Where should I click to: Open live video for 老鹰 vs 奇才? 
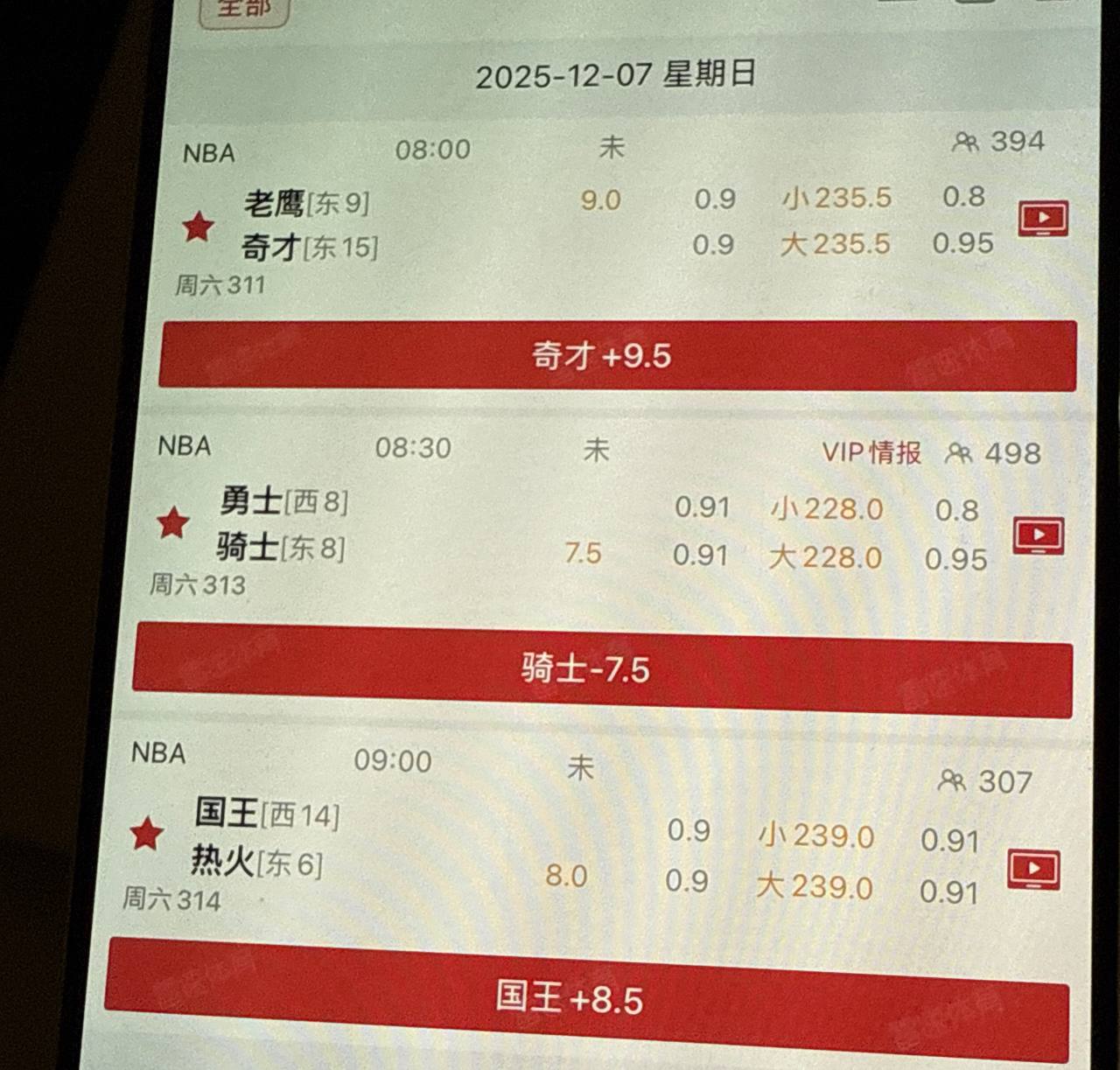click(x=1043, y=219)
